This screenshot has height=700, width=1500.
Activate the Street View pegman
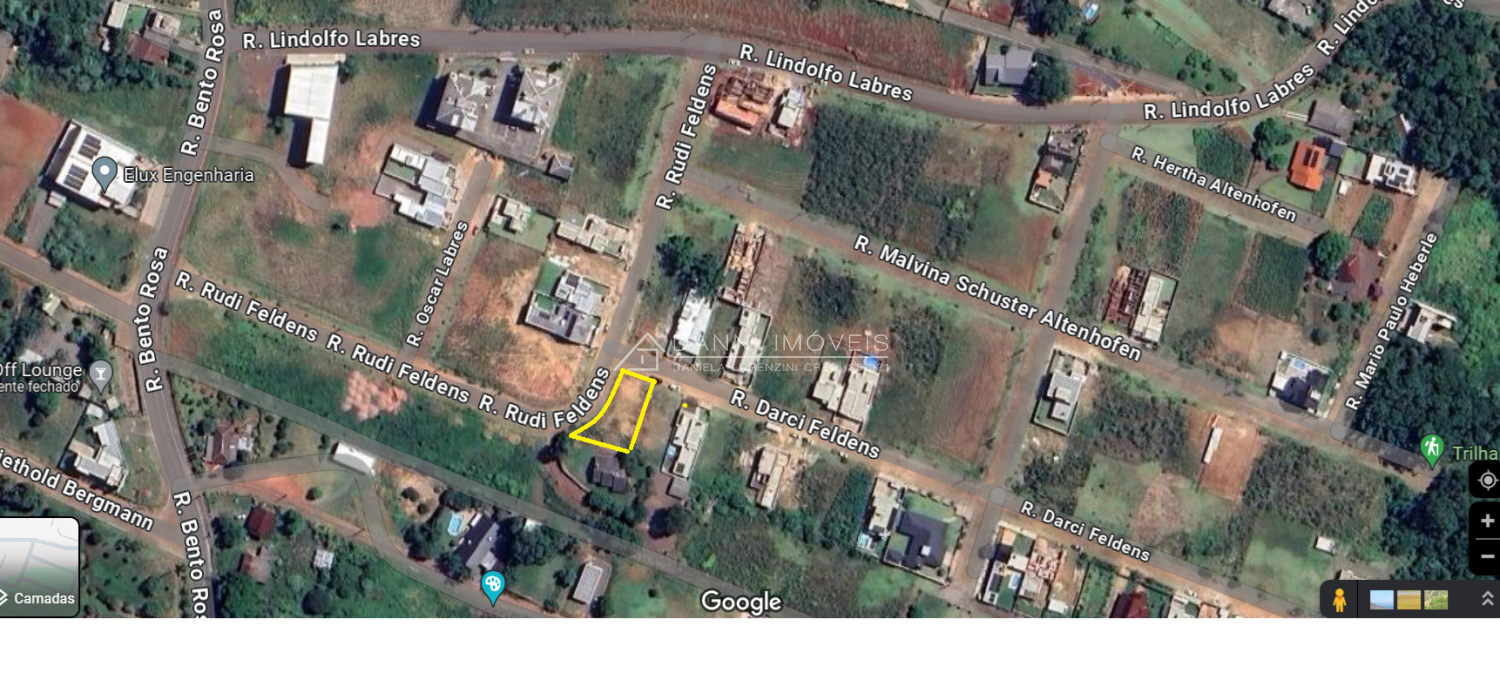point(1339,600)
